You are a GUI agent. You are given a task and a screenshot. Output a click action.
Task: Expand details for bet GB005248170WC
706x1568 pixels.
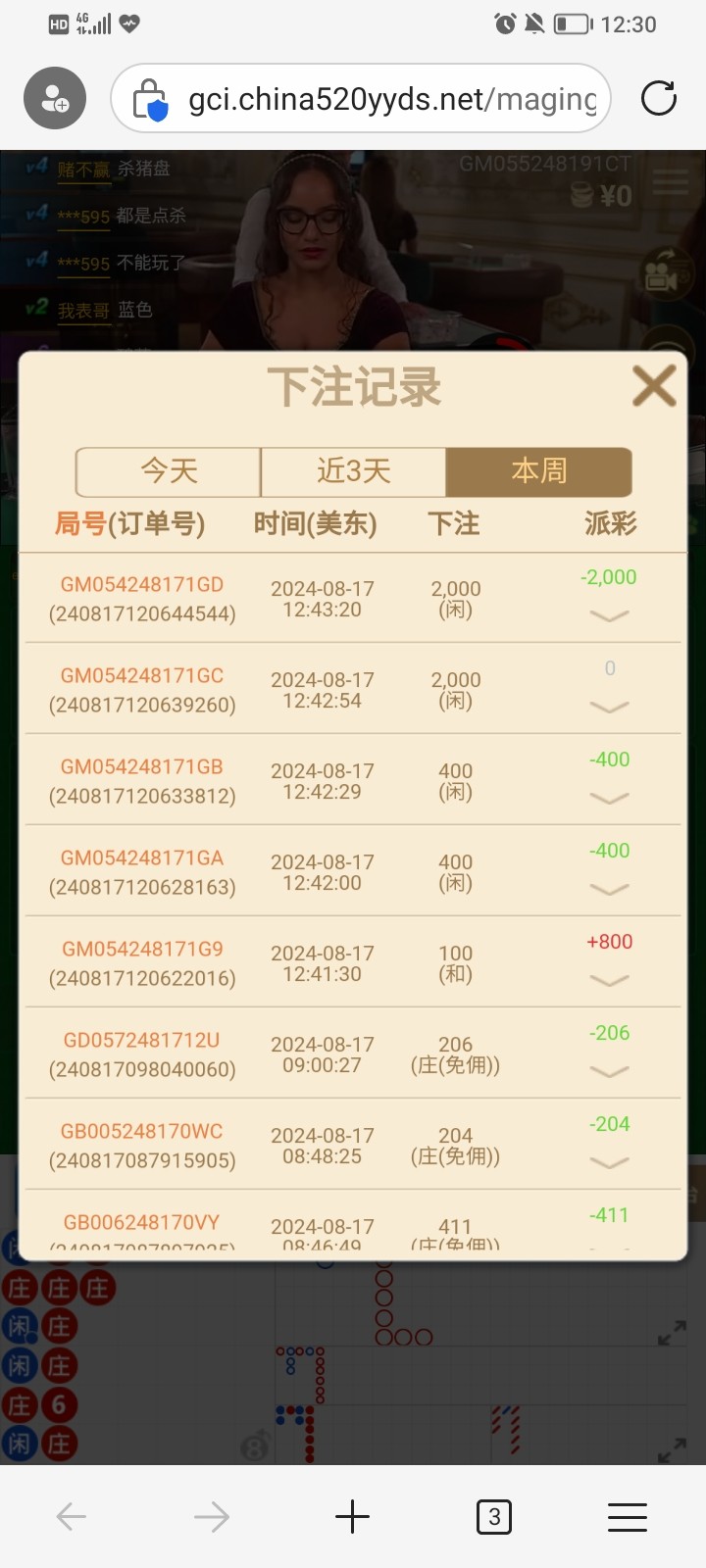[x=609, y=1163]
